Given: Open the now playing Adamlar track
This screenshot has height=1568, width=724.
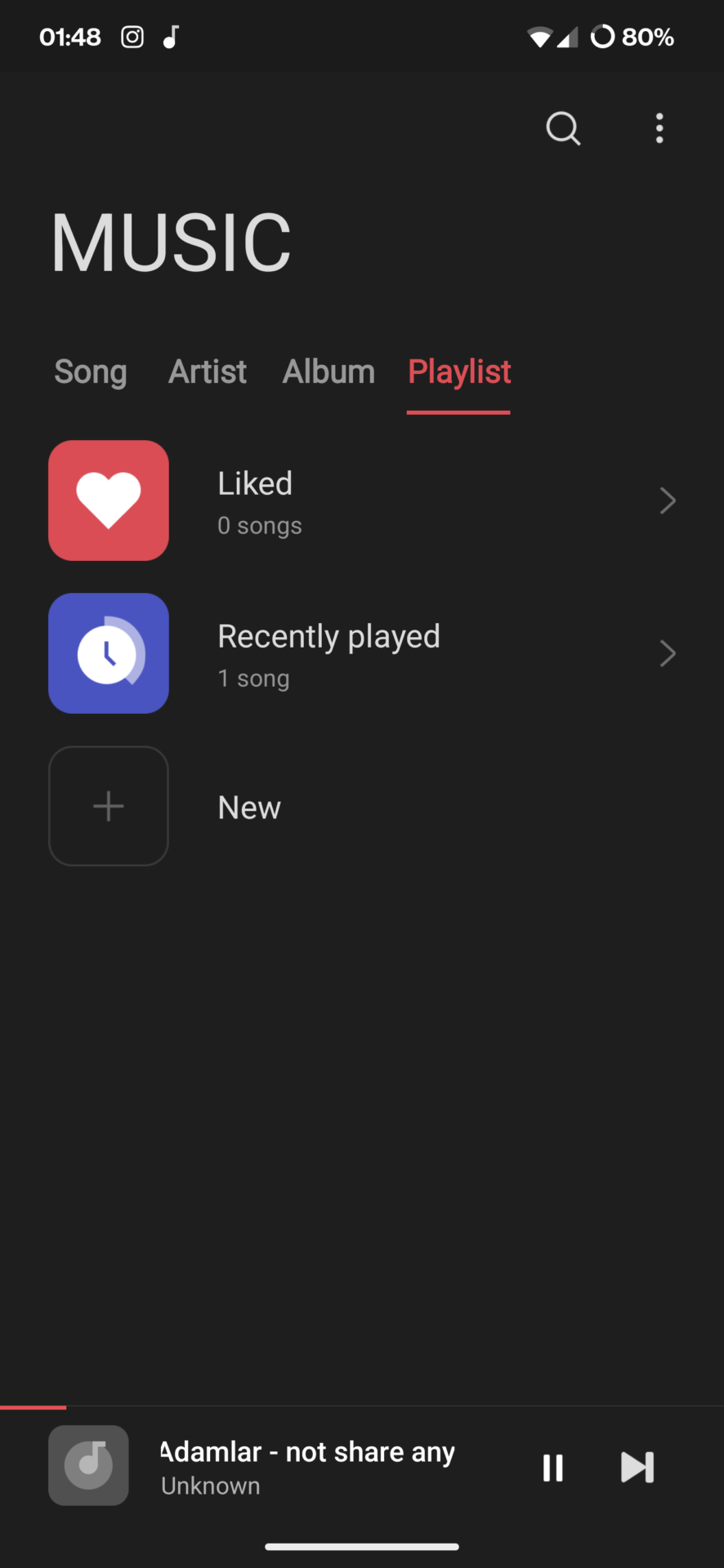Looking at the screenshot, I should click(307, 1467).
